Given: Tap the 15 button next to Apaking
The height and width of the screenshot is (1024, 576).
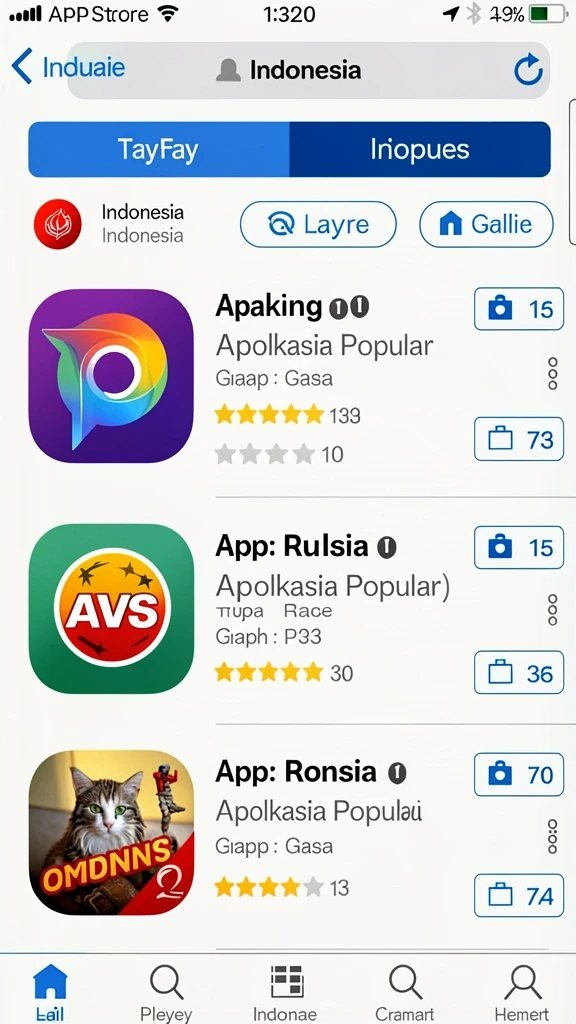Looking at the screenshot, I should tap(519, 309).
